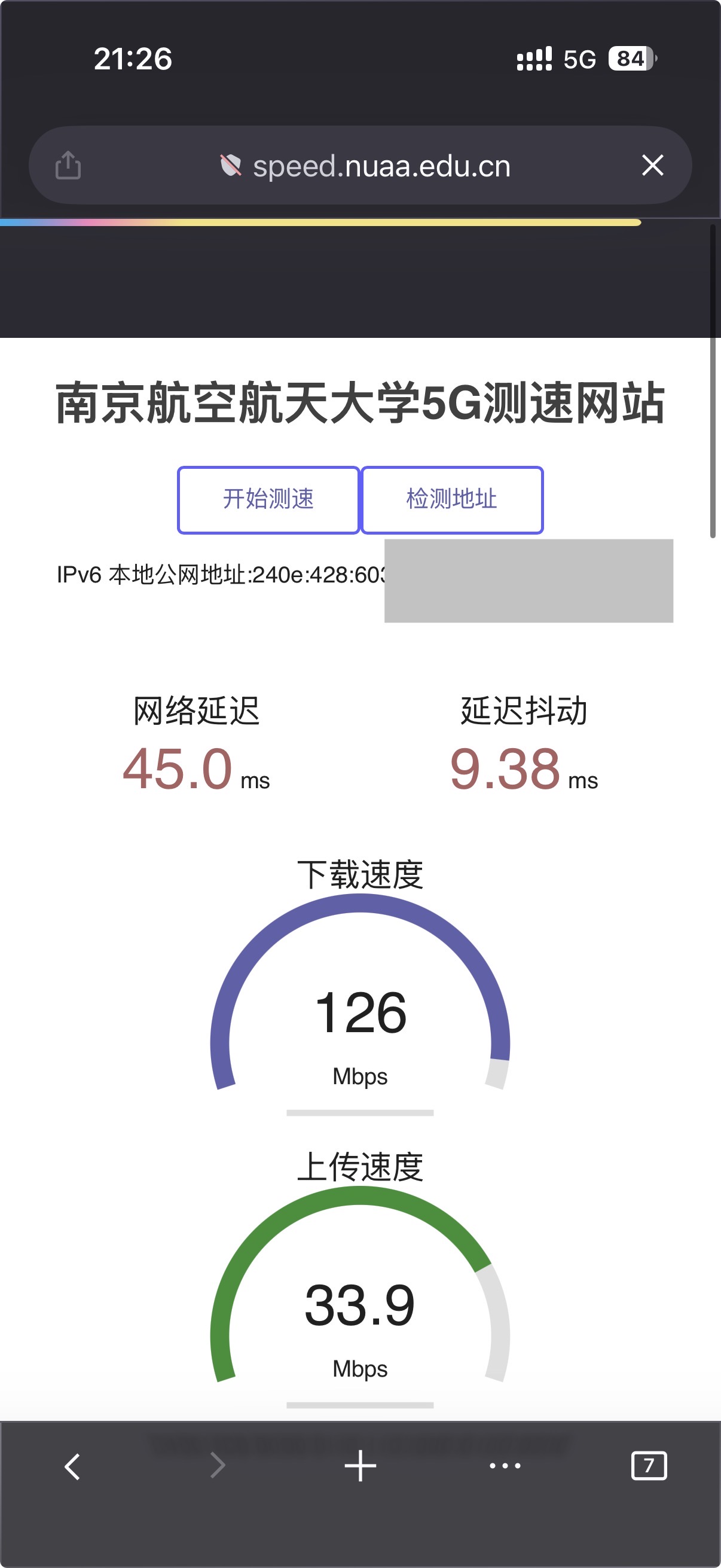The width and height of the screenshot is (721, 1568).
Task: Stop page loading with the X button
Action: point(653,165)
